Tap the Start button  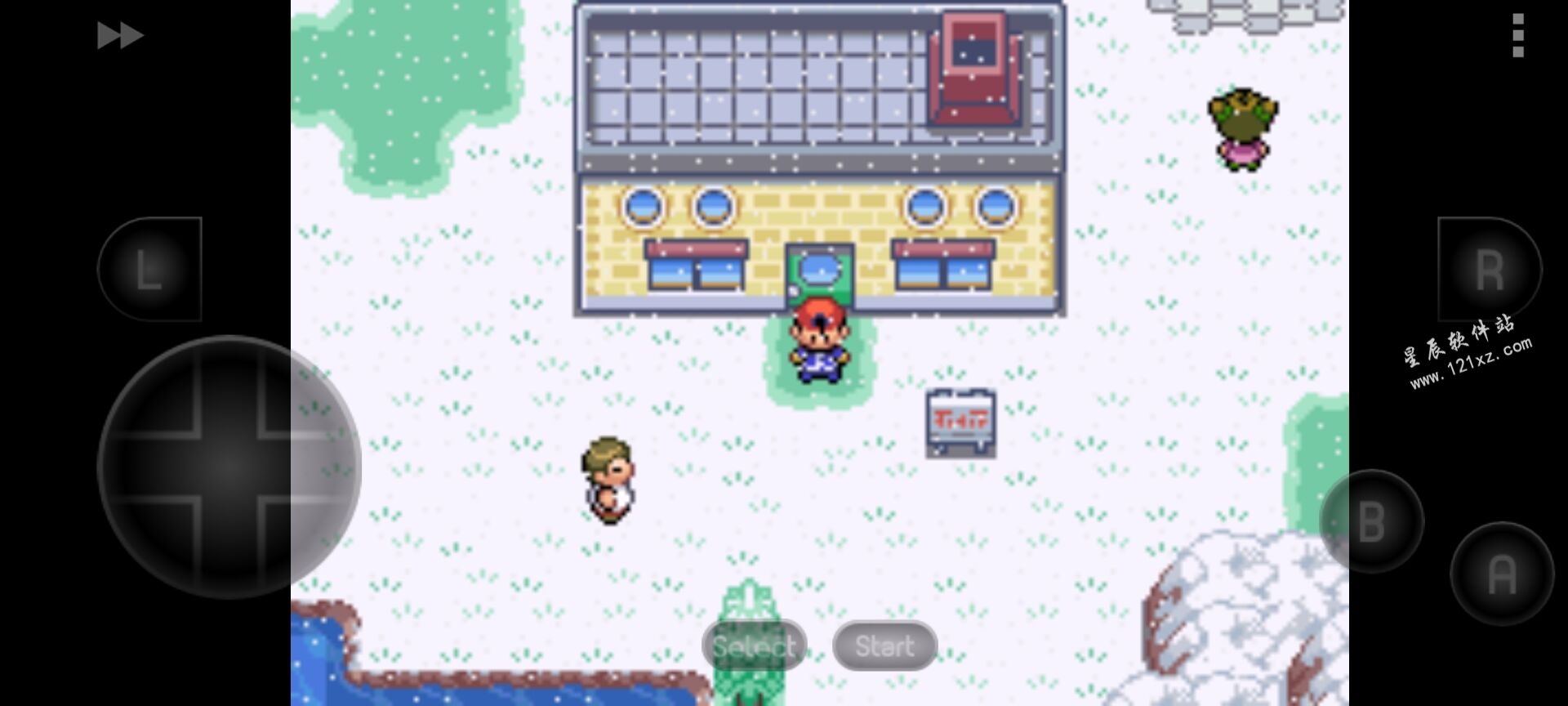(x=884, y=646)
